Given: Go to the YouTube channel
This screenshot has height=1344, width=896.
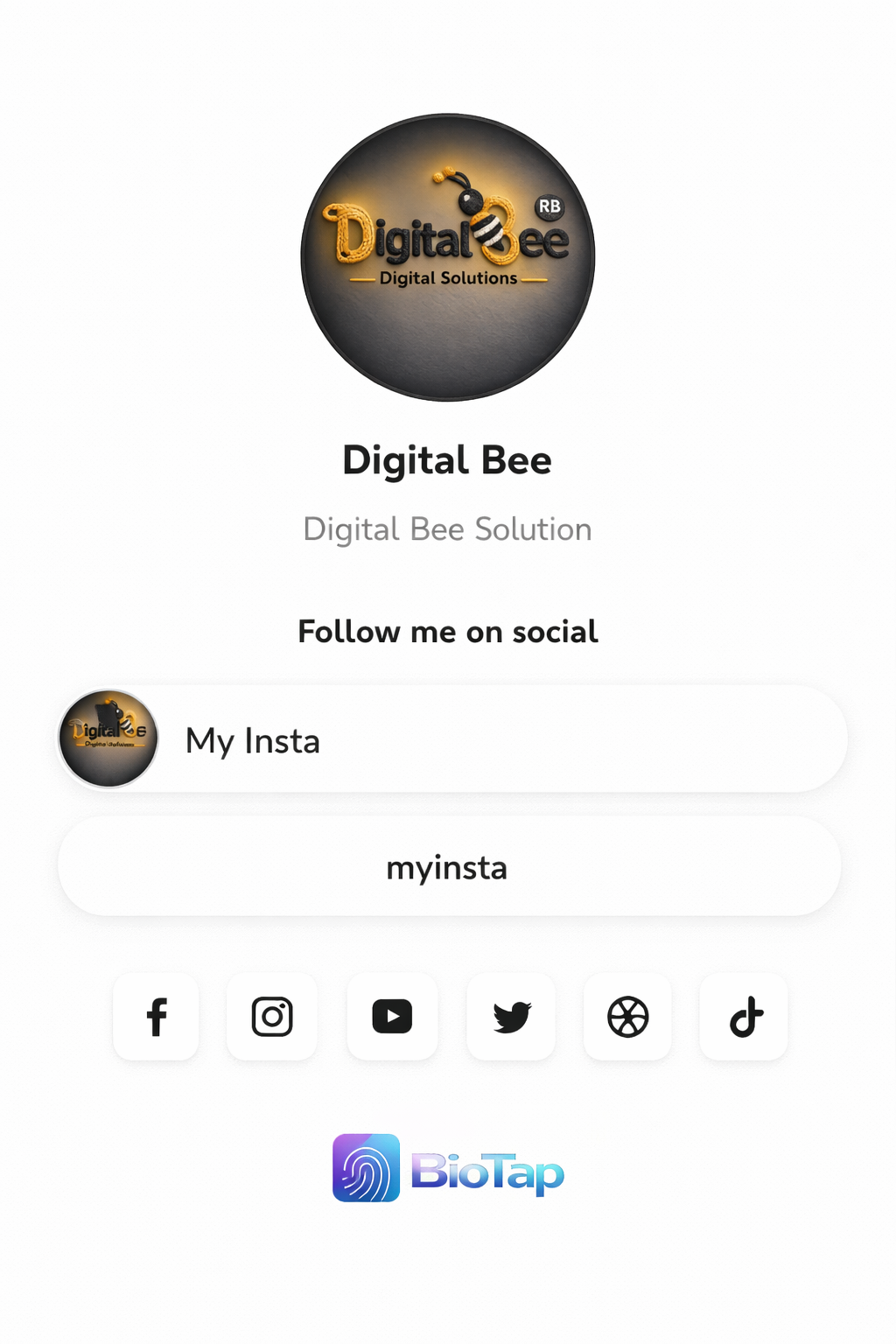Looking at the screenshot, I should (x=392, y=1017).
